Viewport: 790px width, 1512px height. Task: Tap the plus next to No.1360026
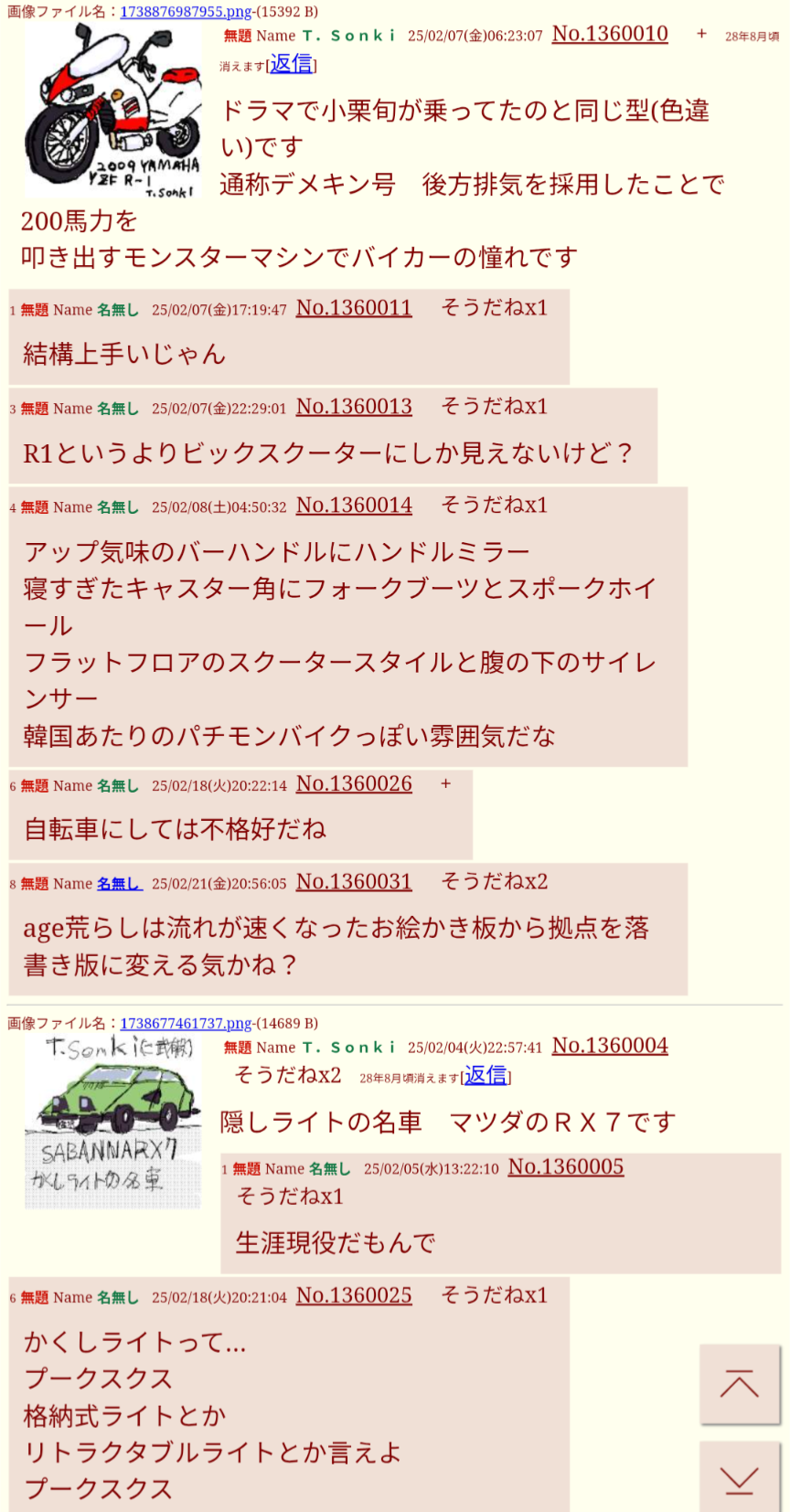coord(445,783)
